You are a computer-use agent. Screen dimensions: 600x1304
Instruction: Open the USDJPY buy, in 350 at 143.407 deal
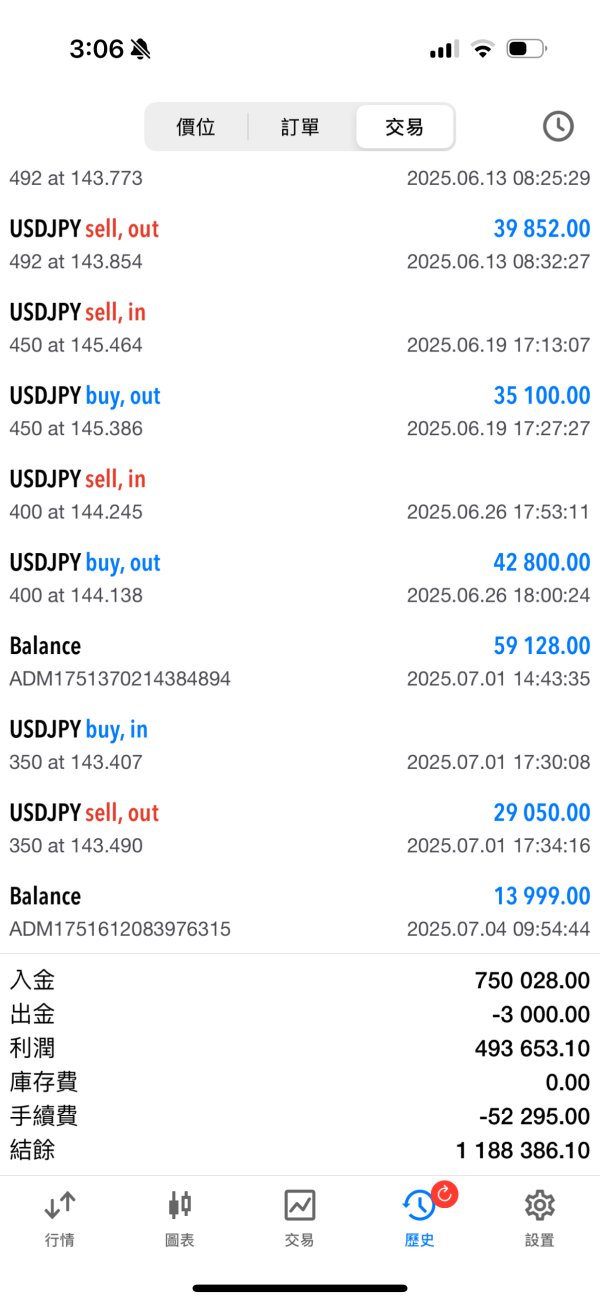(x=300, y=746)
